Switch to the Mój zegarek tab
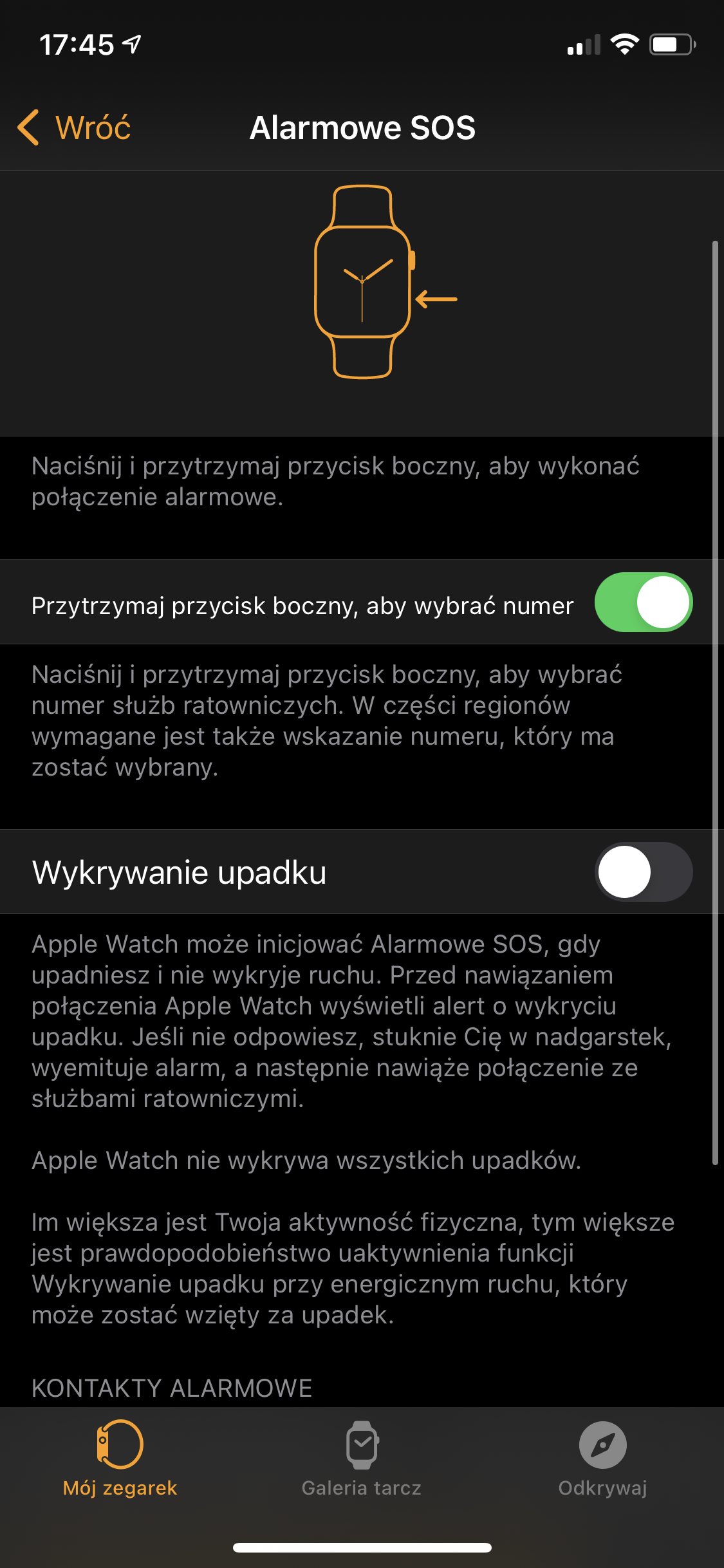This screenshot has width=724, height=1568. 120,1459
